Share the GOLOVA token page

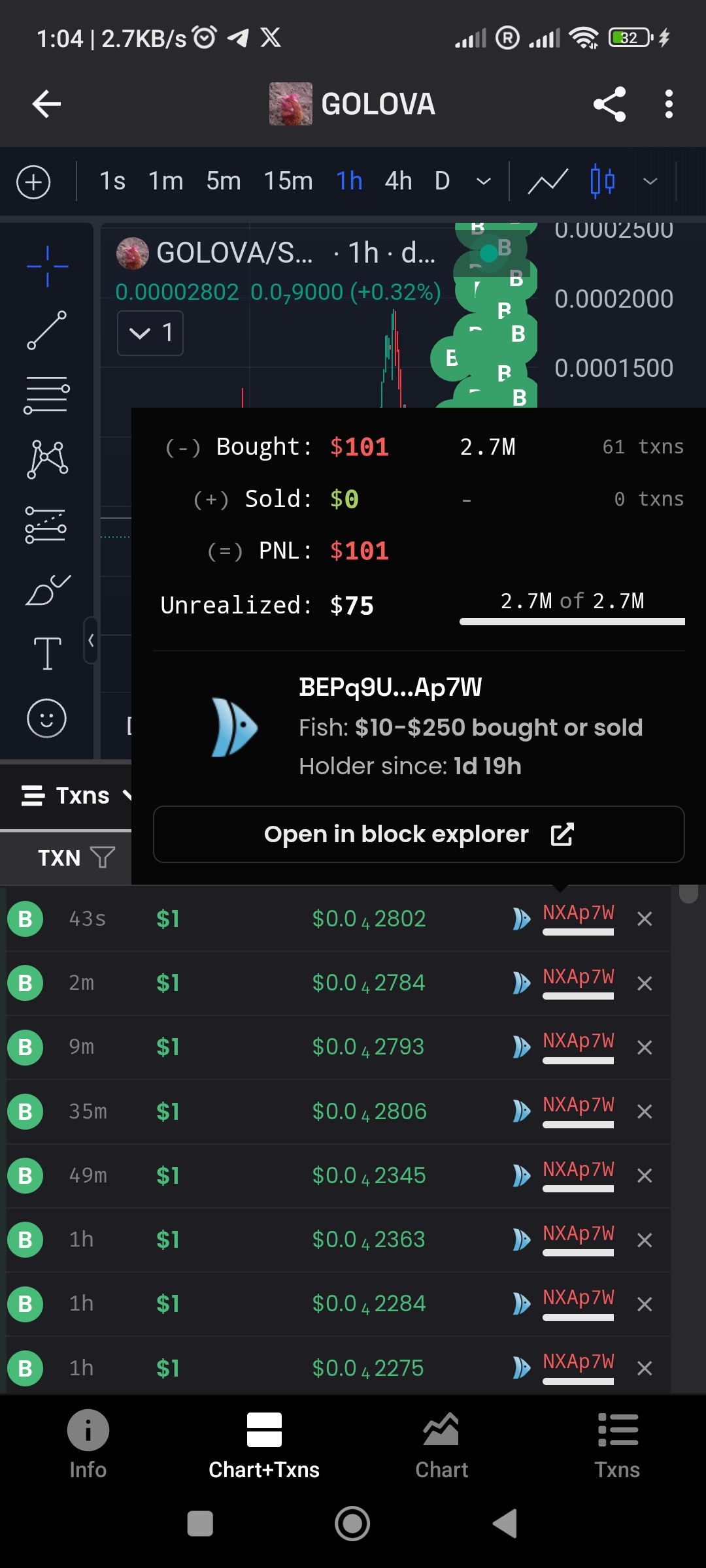pos(609,104)
